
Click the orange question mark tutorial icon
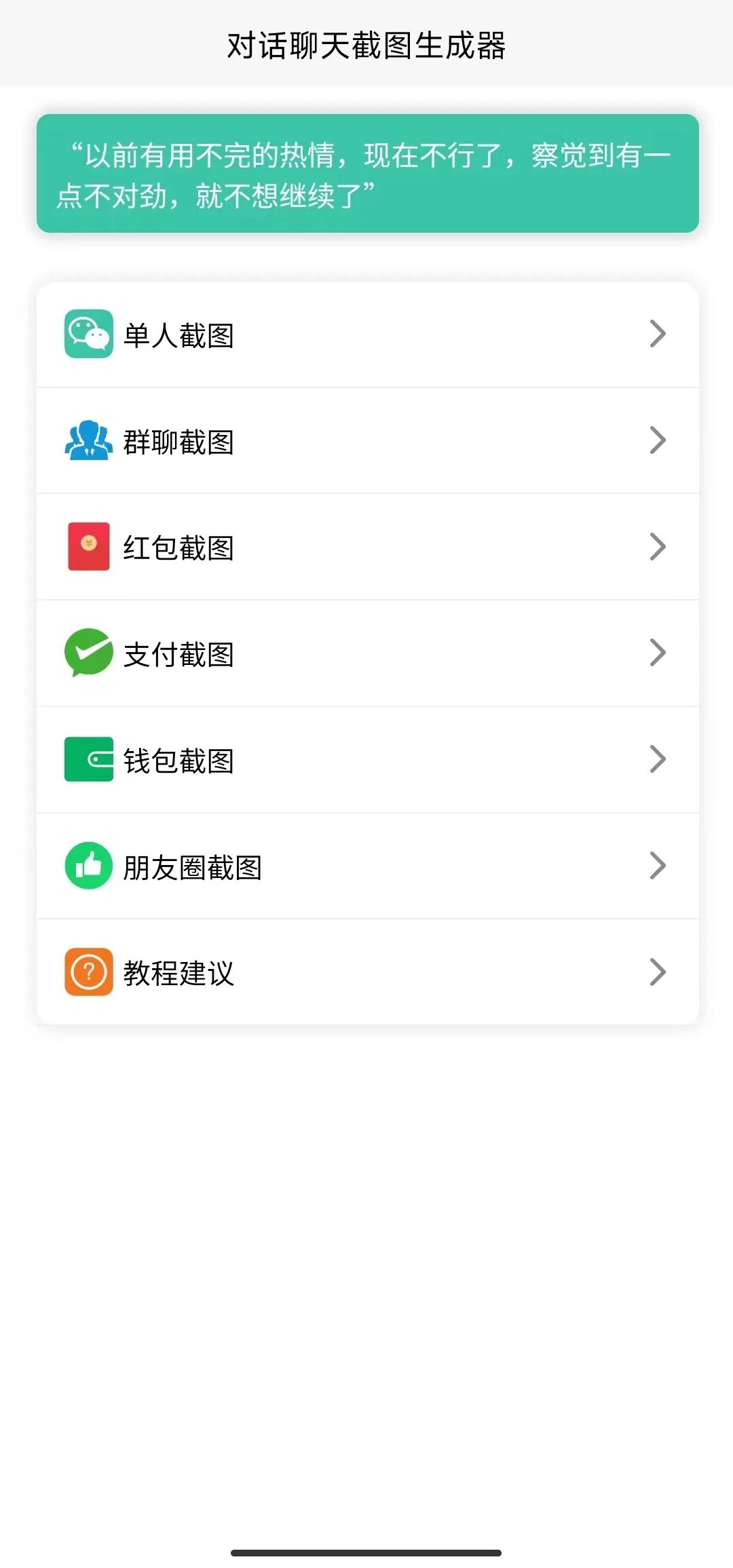tap(88, 973)
